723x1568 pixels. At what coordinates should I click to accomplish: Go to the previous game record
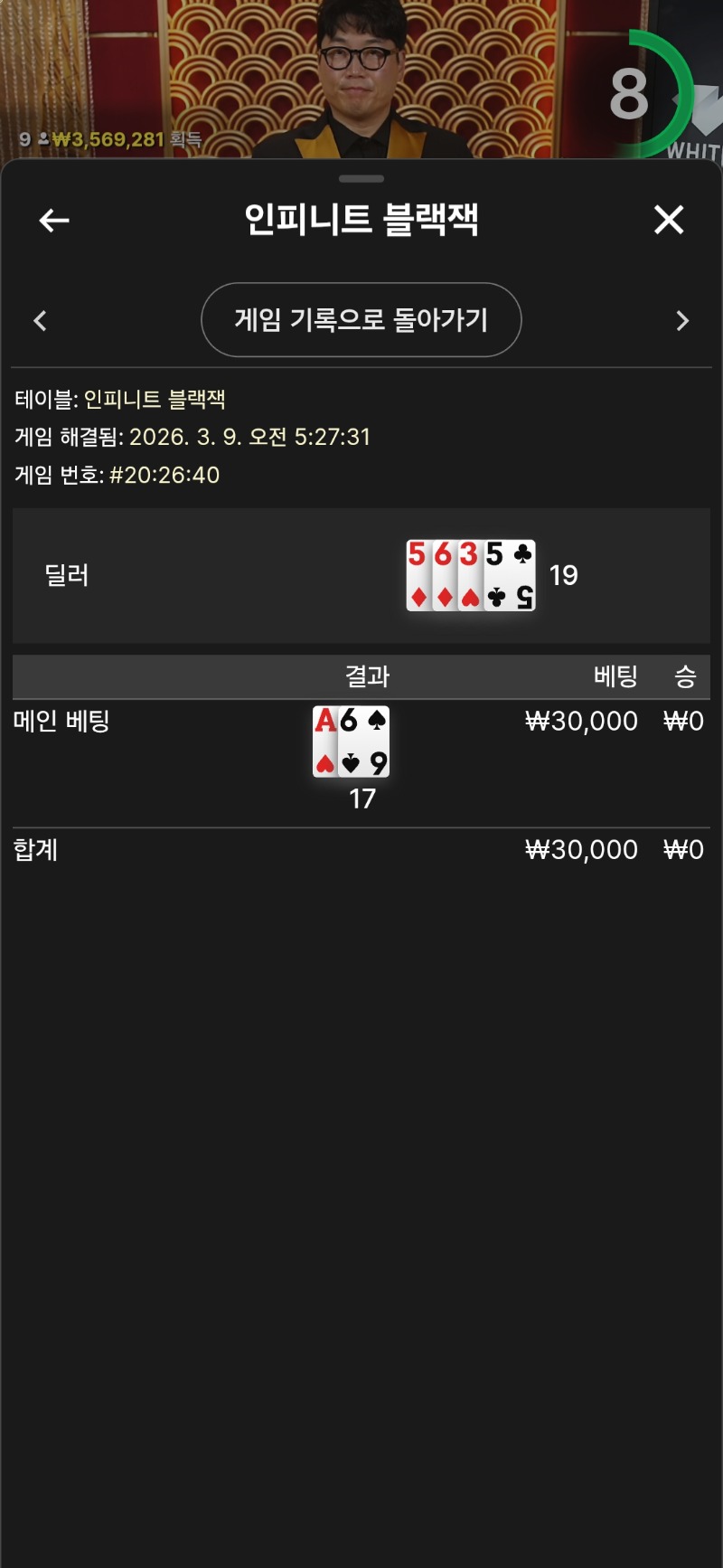pos(40,321)
